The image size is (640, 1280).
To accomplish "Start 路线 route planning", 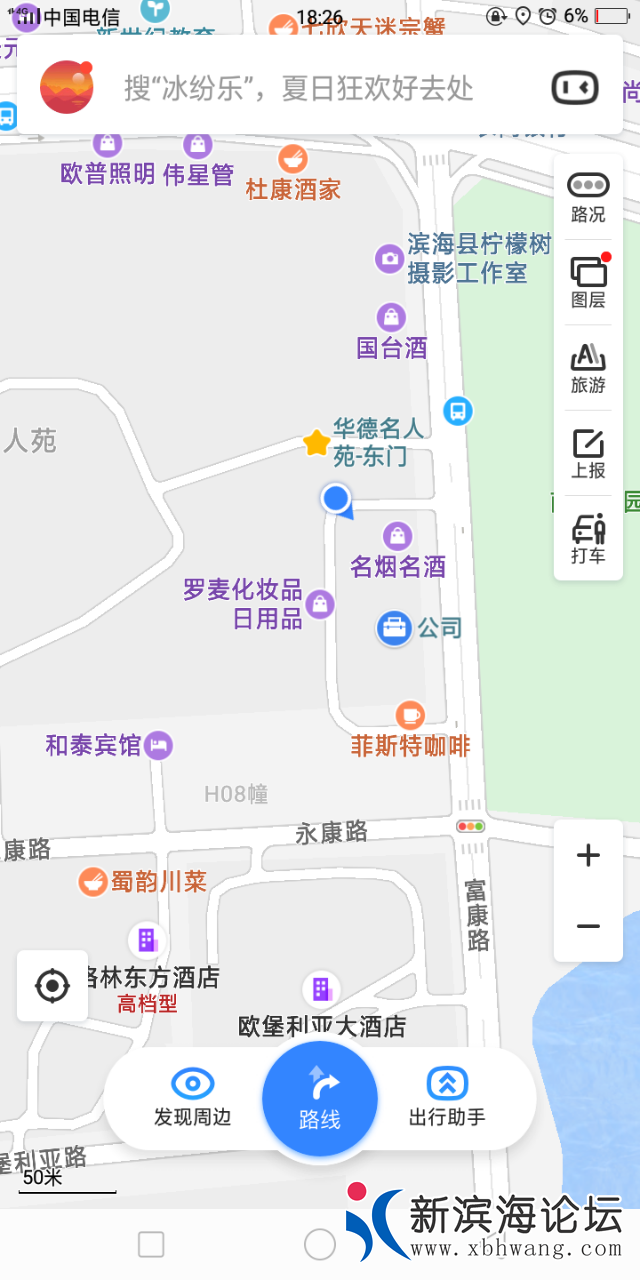I will click(320, 1098).
